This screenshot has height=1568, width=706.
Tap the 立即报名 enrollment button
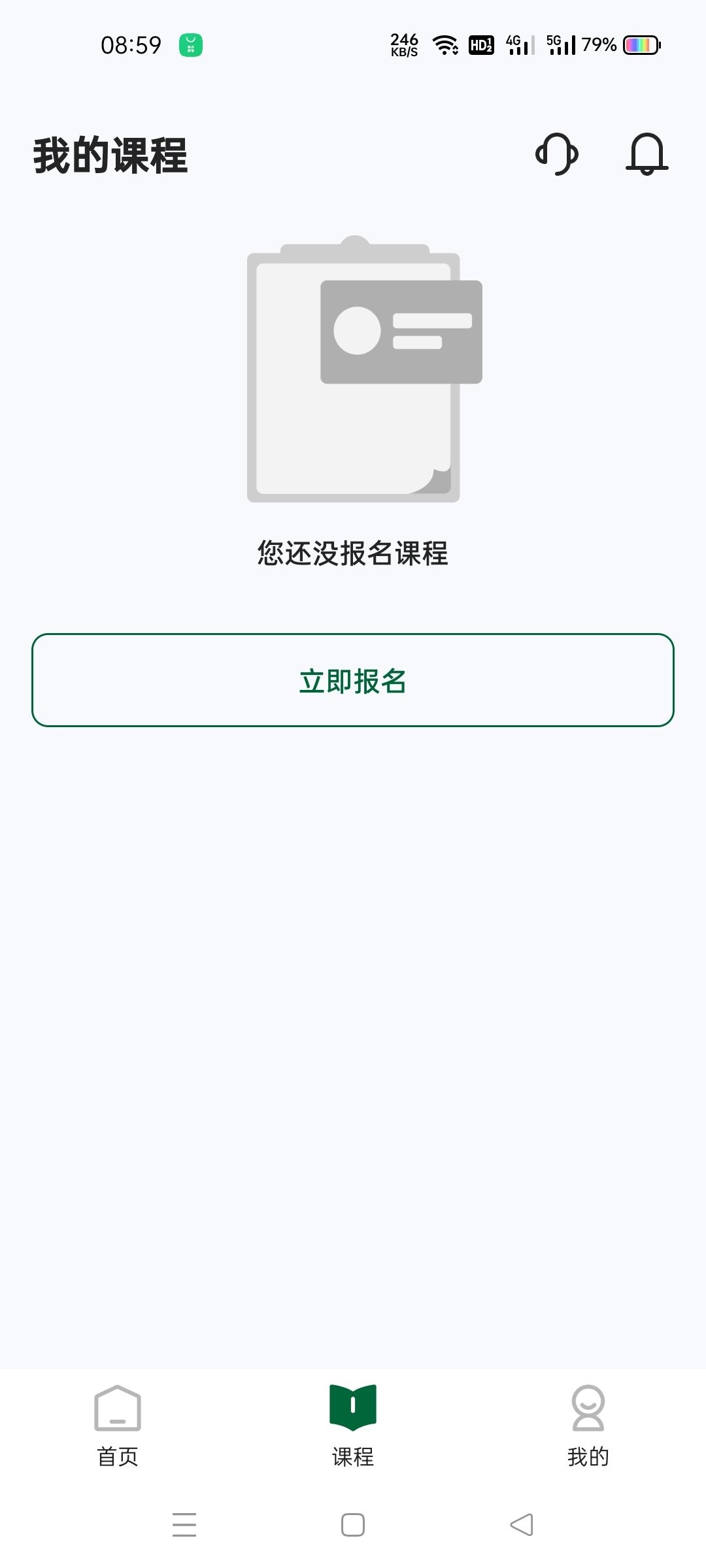coord(353,679)
